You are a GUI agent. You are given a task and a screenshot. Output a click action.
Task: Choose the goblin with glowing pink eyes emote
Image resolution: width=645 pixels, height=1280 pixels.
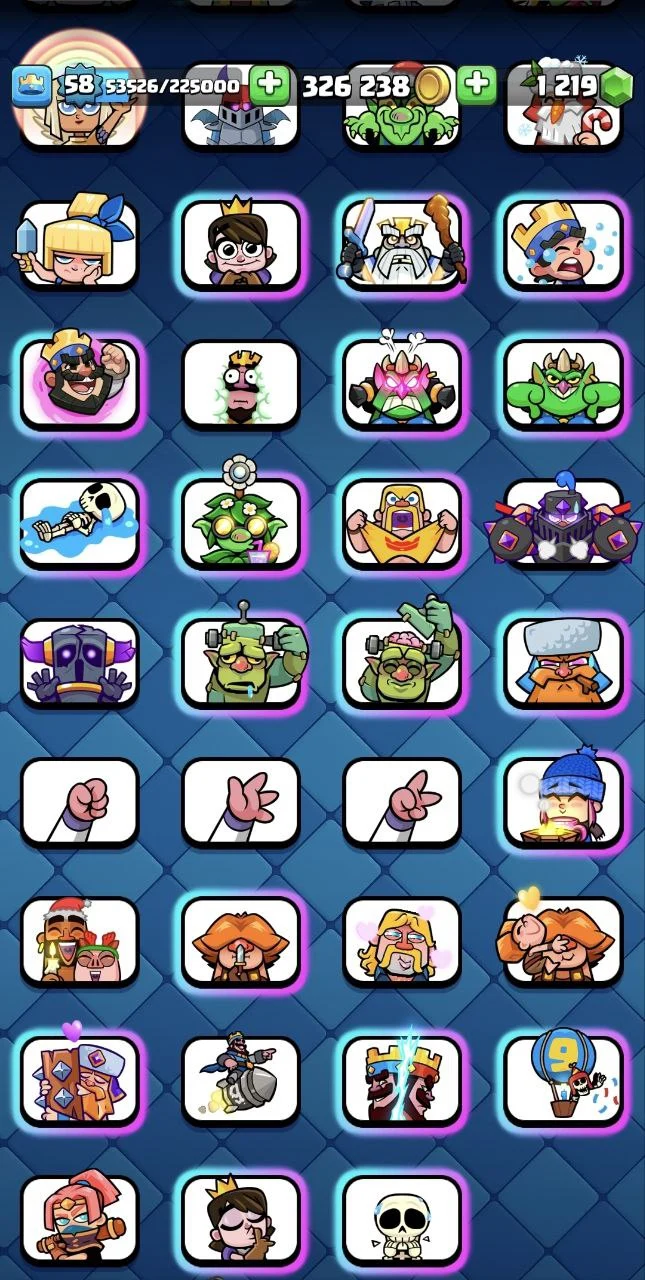402,384
